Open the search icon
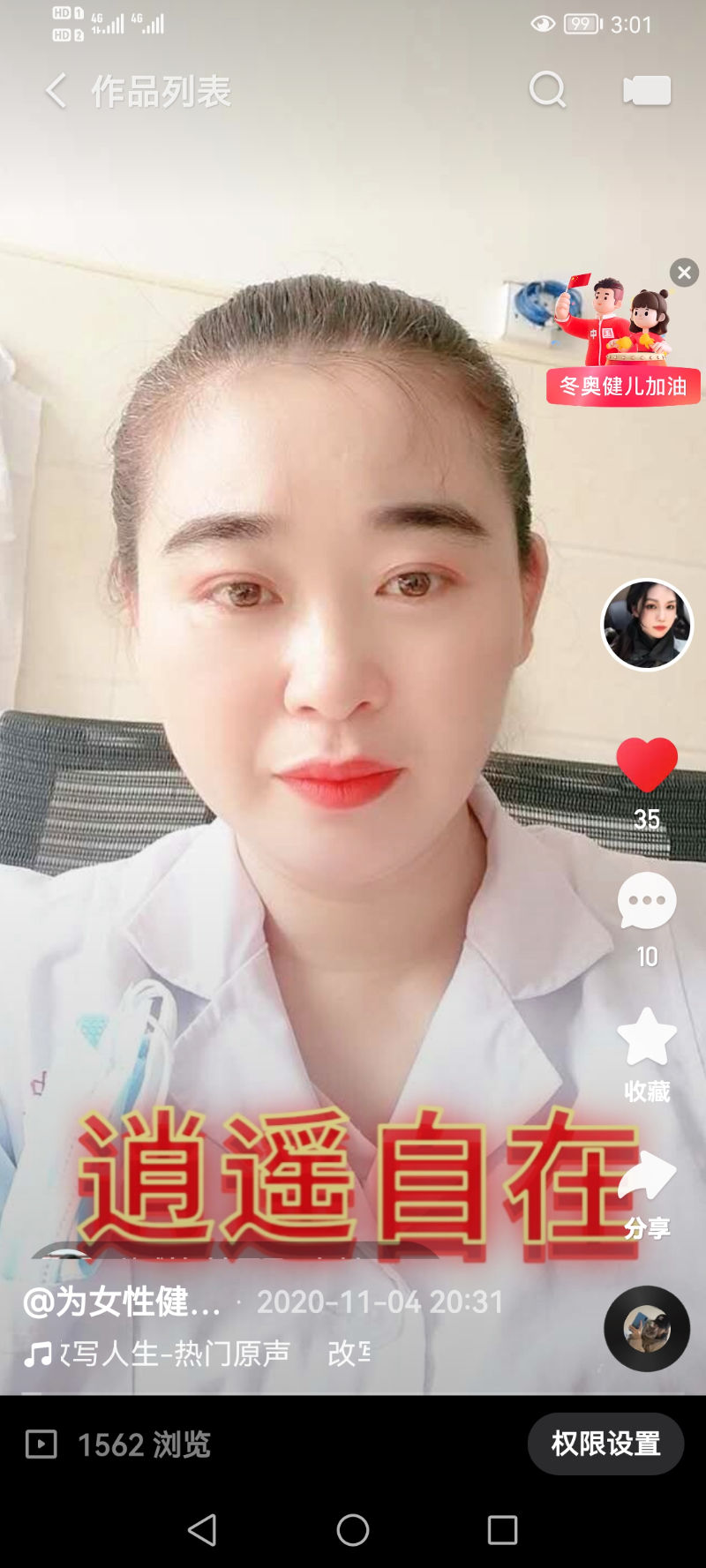 [x=547, y=90]
